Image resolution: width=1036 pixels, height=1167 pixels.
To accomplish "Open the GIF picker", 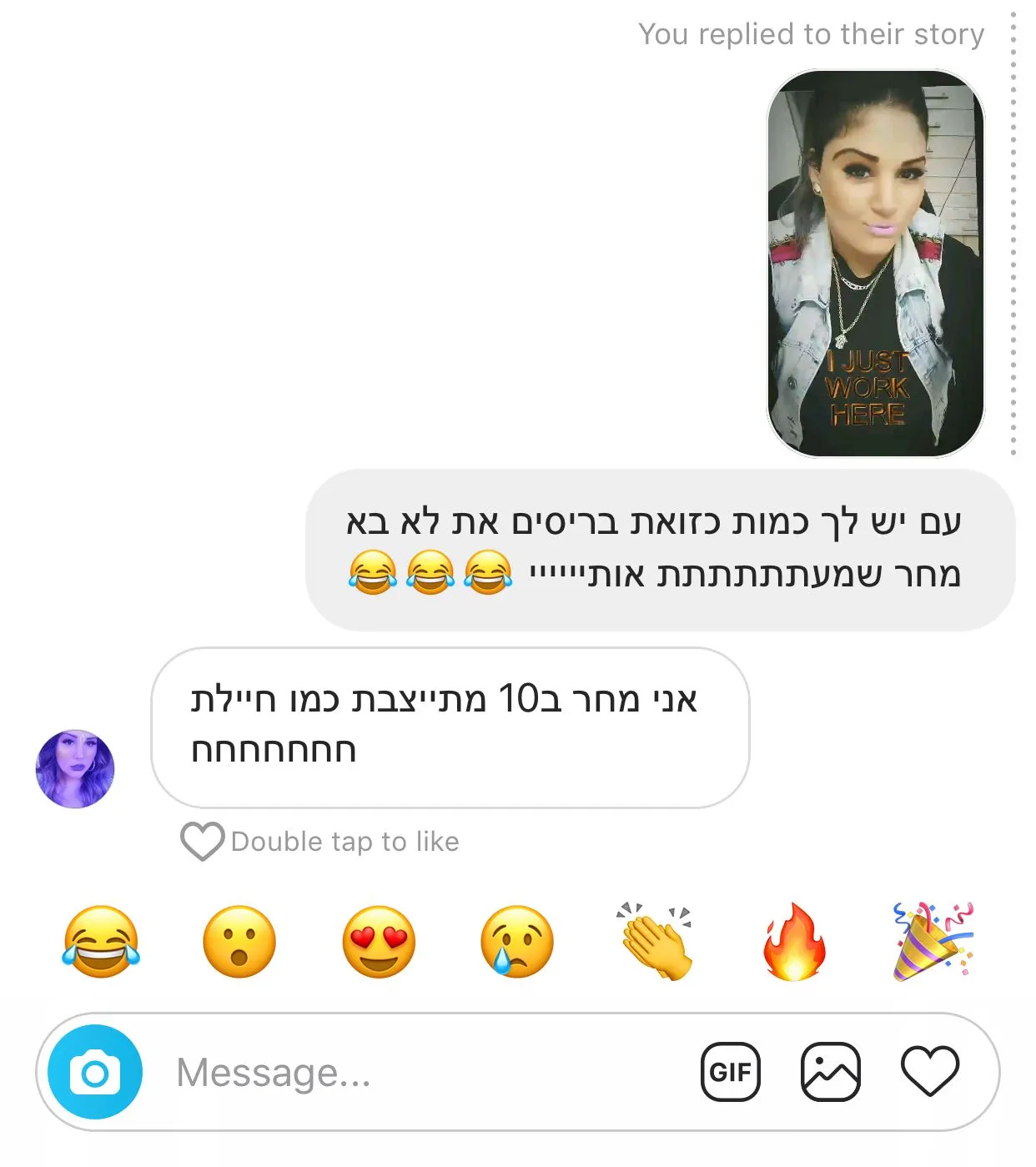I will point(730,1072).
